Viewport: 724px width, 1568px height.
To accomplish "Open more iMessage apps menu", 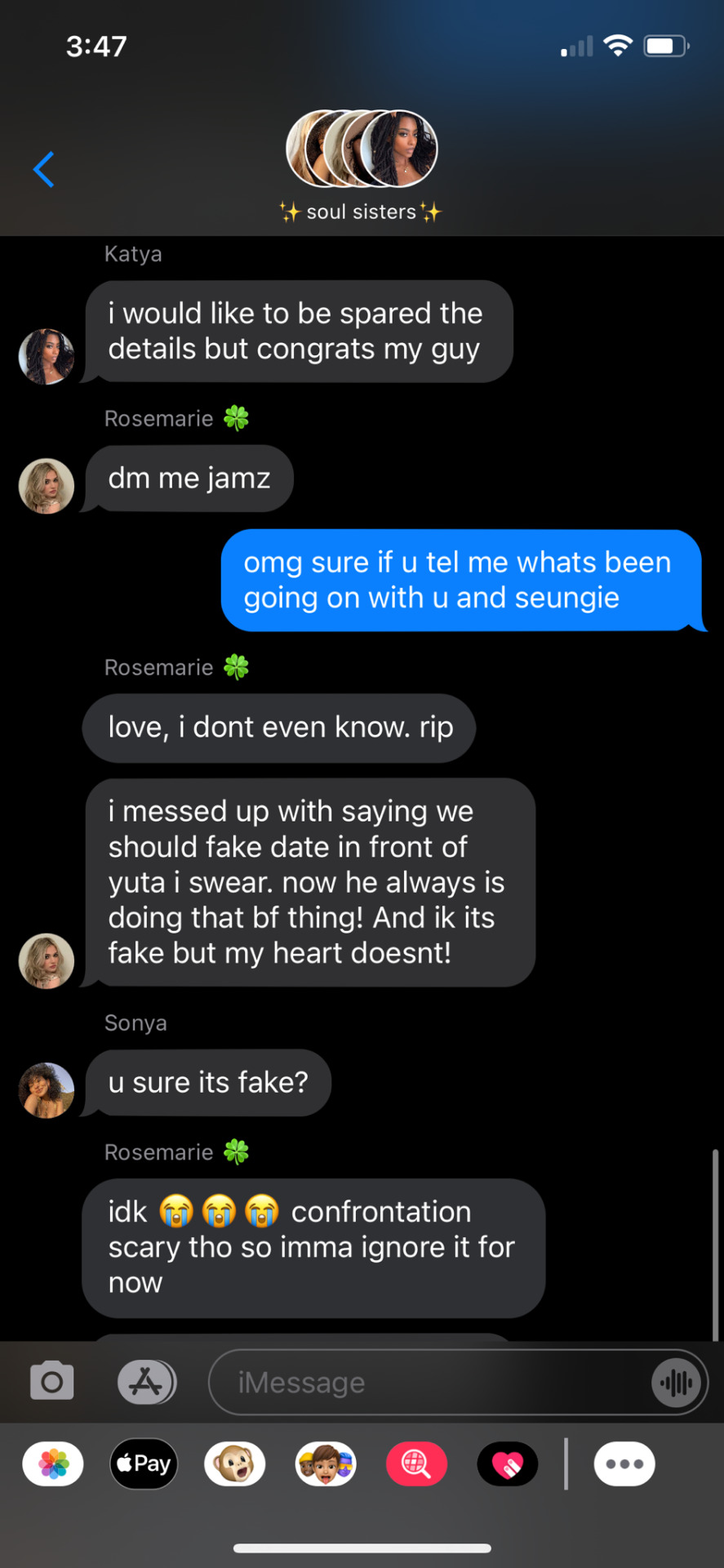I will point(624,1463).
